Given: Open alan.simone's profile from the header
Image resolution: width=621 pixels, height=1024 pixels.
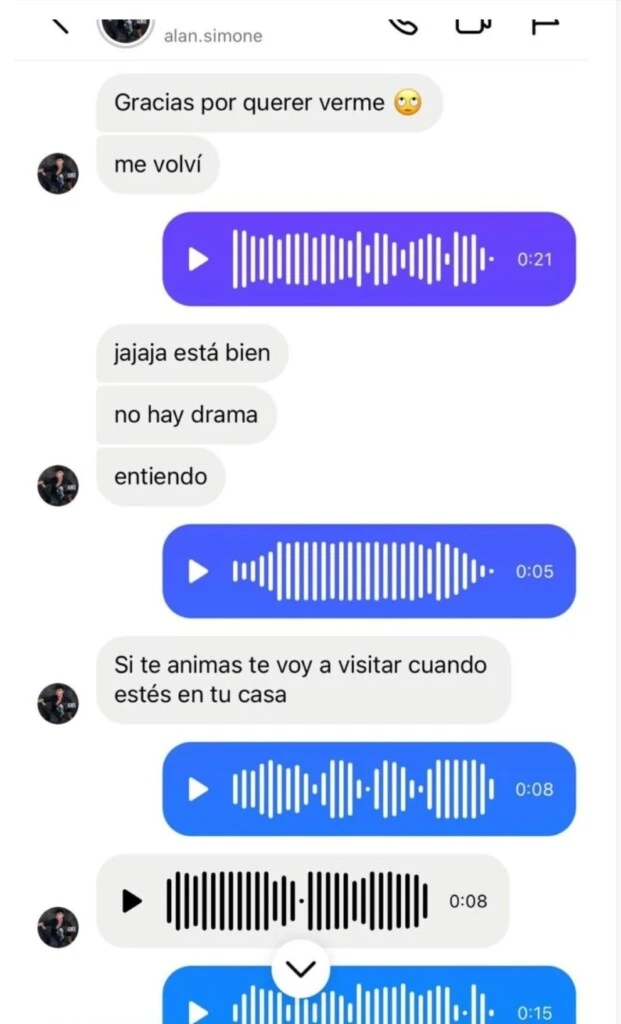Looking at the screenshot, I should click(212, 35).
